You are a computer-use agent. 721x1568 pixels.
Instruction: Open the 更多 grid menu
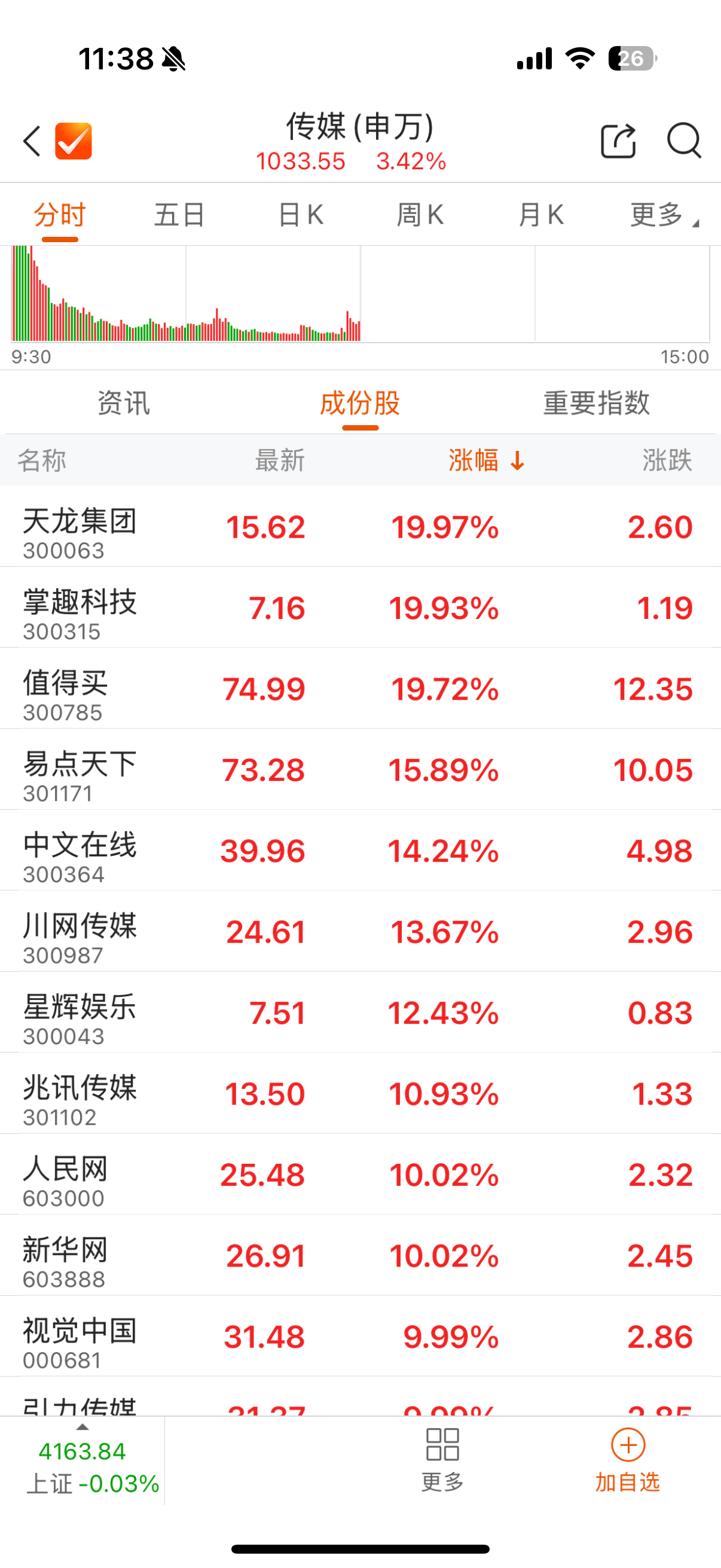[442, 1460]
